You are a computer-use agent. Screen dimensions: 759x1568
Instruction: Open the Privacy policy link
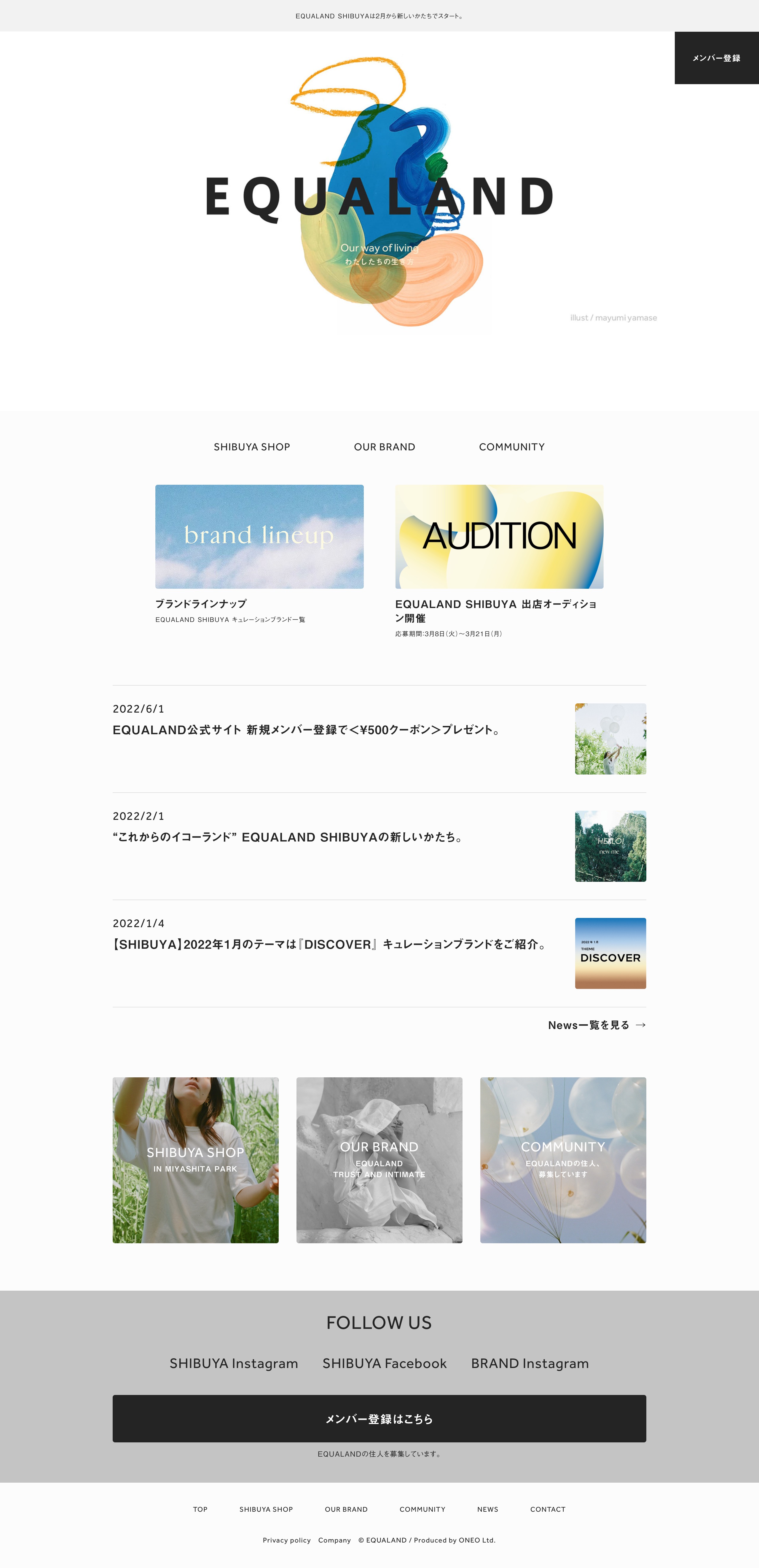click(286, 1540)
